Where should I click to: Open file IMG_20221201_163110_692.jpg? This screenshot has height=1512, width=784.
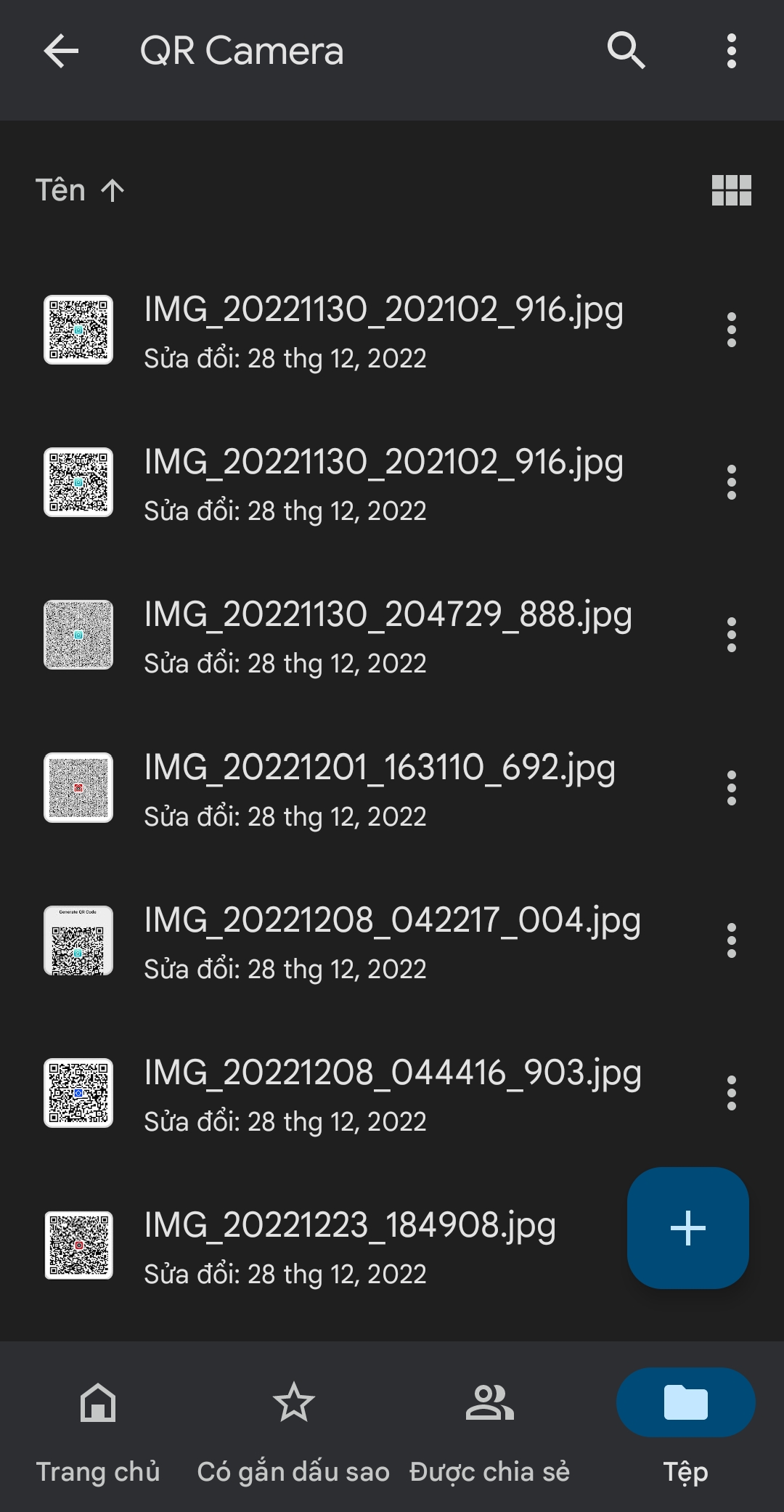tap(379, 788)
